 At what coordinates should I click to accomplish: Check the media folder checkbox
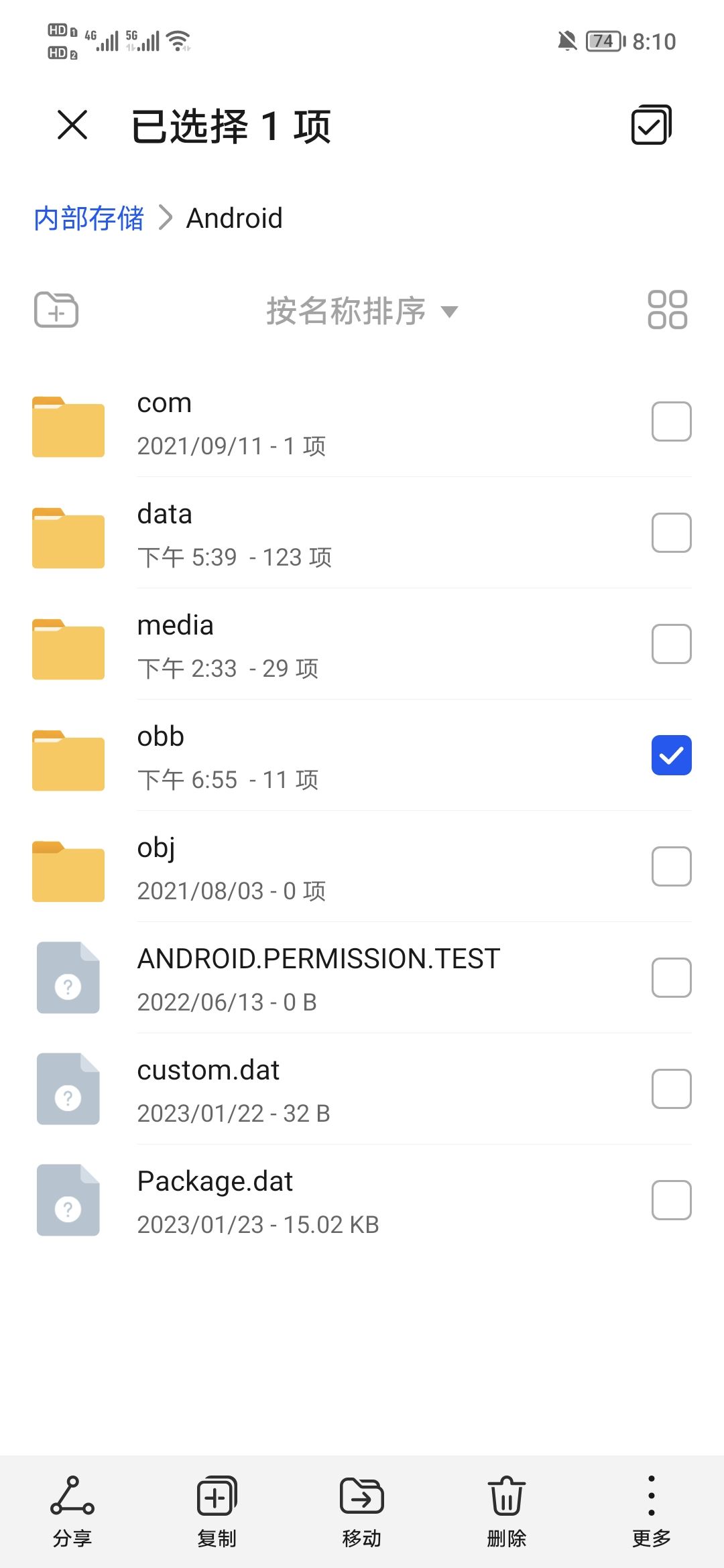point(670,643)
